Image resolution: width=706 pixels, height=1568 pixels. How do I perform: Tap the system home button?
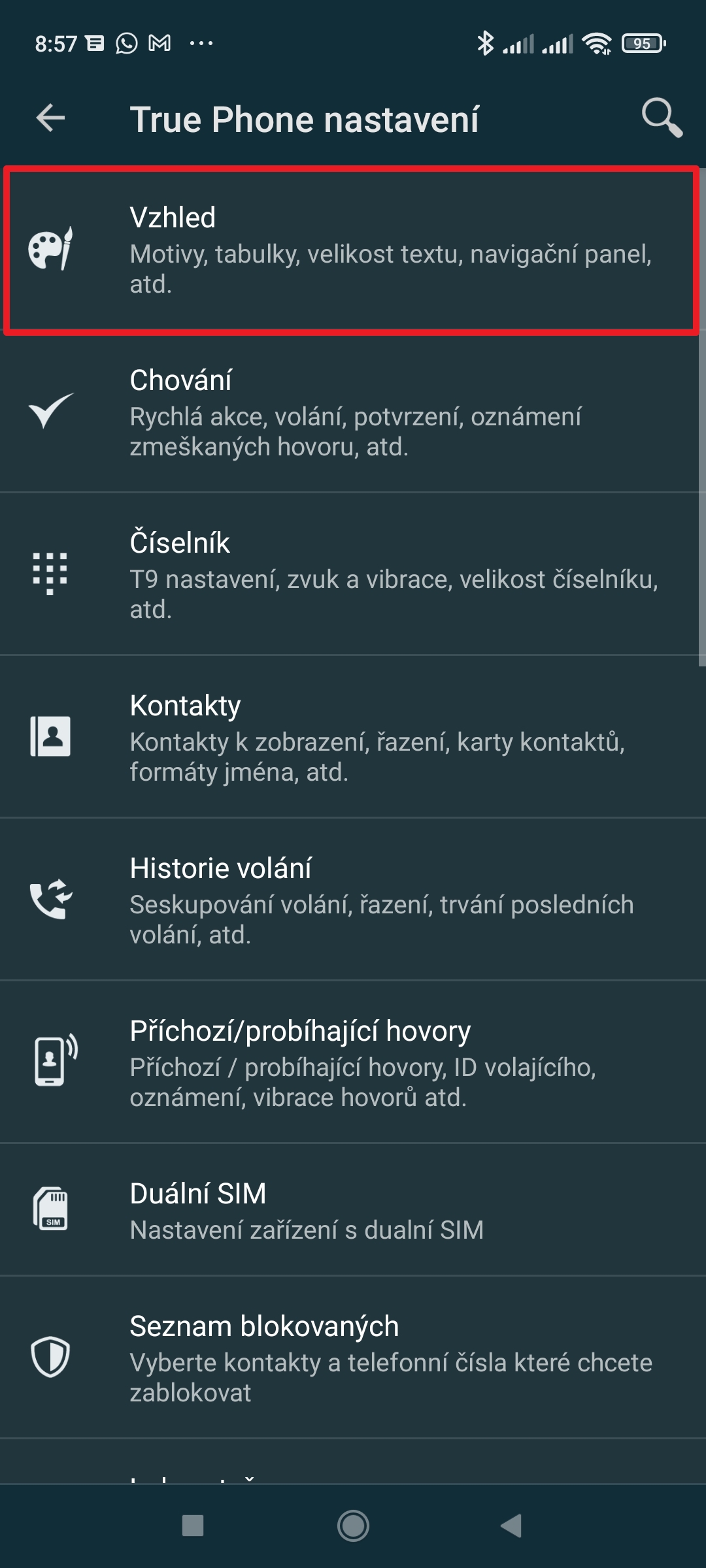(353, 1526)
